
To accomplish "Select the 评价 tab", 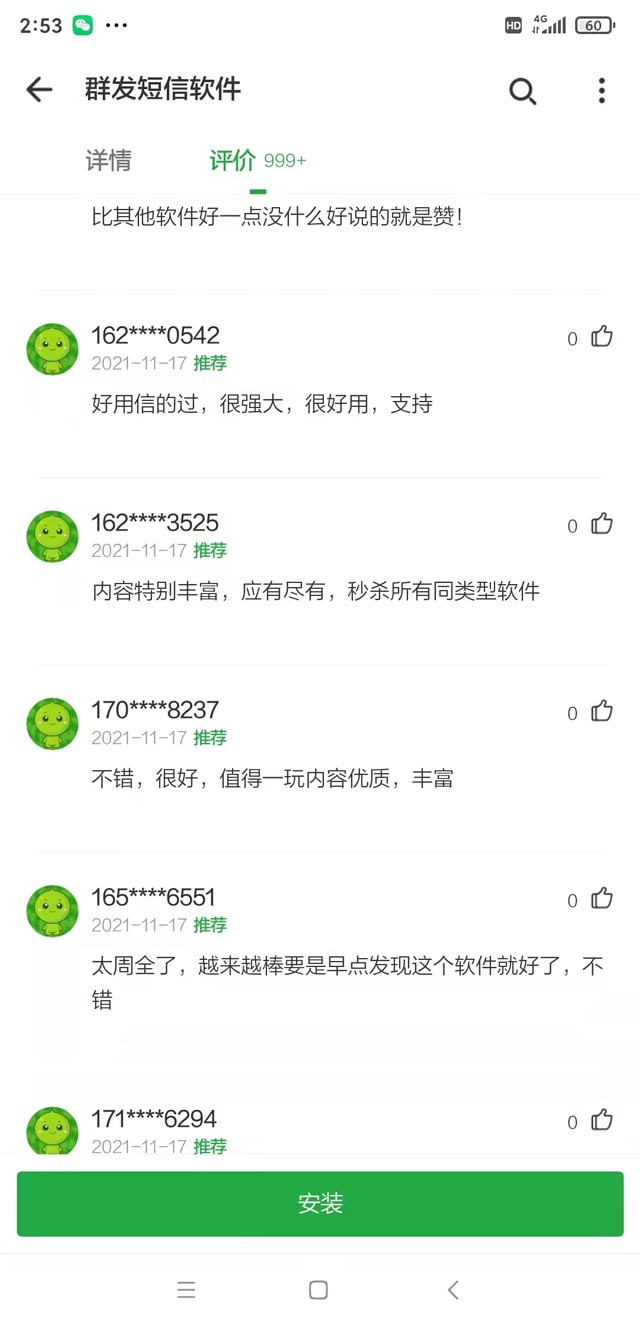I will point(233,160).
